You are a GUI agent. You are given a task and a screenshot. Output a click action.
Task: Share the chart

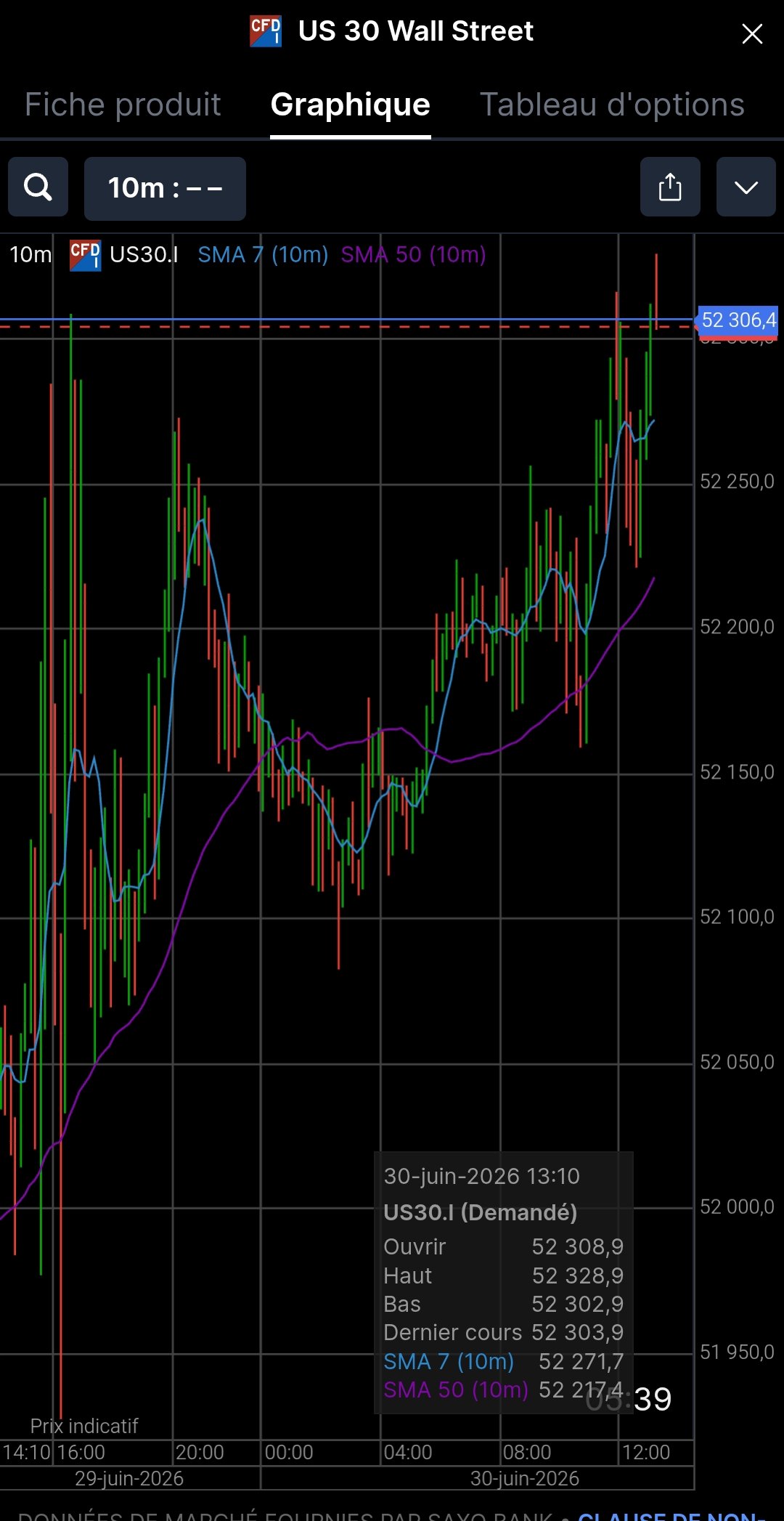pos(670,187)
